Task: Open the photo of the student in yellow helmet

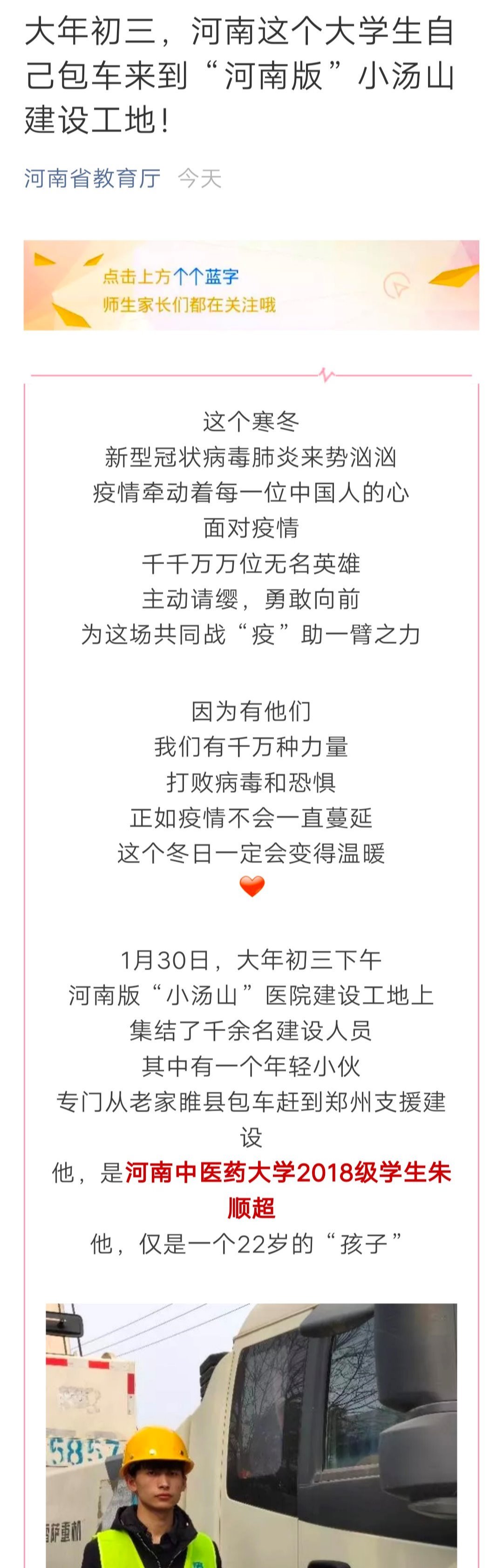Action: (251, 1438)
